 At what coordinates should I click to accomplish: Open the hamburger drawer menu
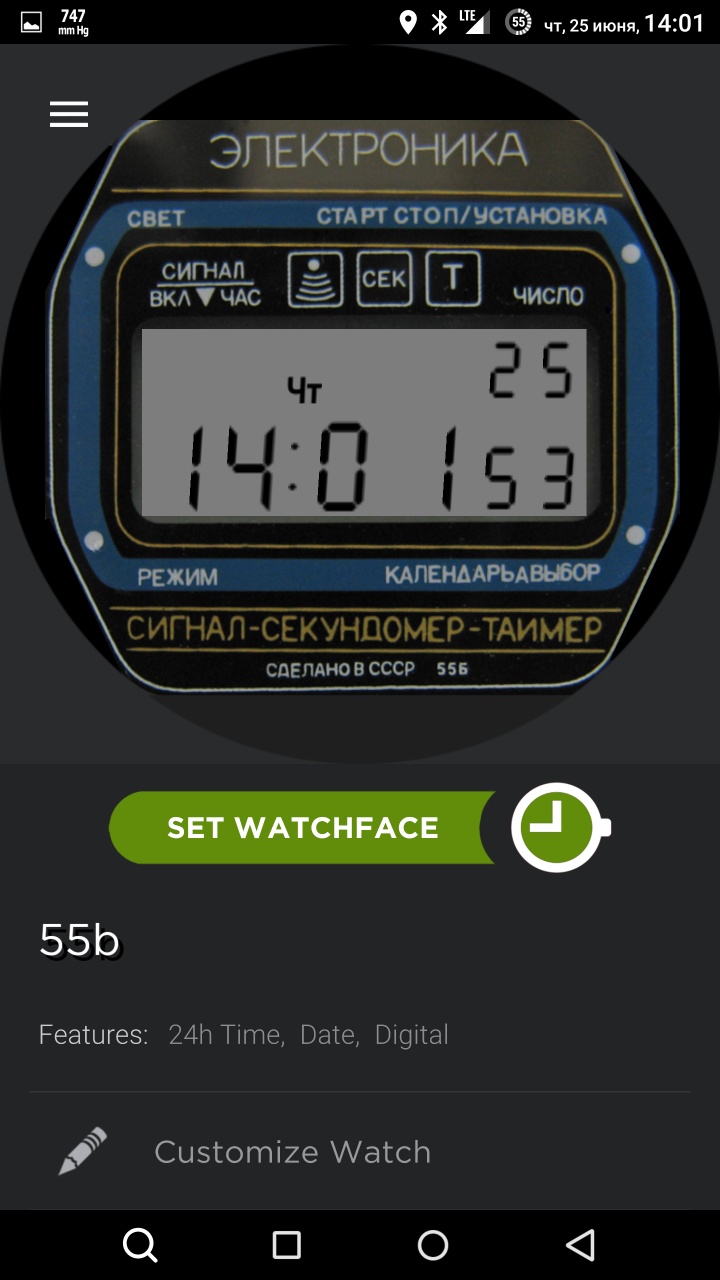point(69,114)
